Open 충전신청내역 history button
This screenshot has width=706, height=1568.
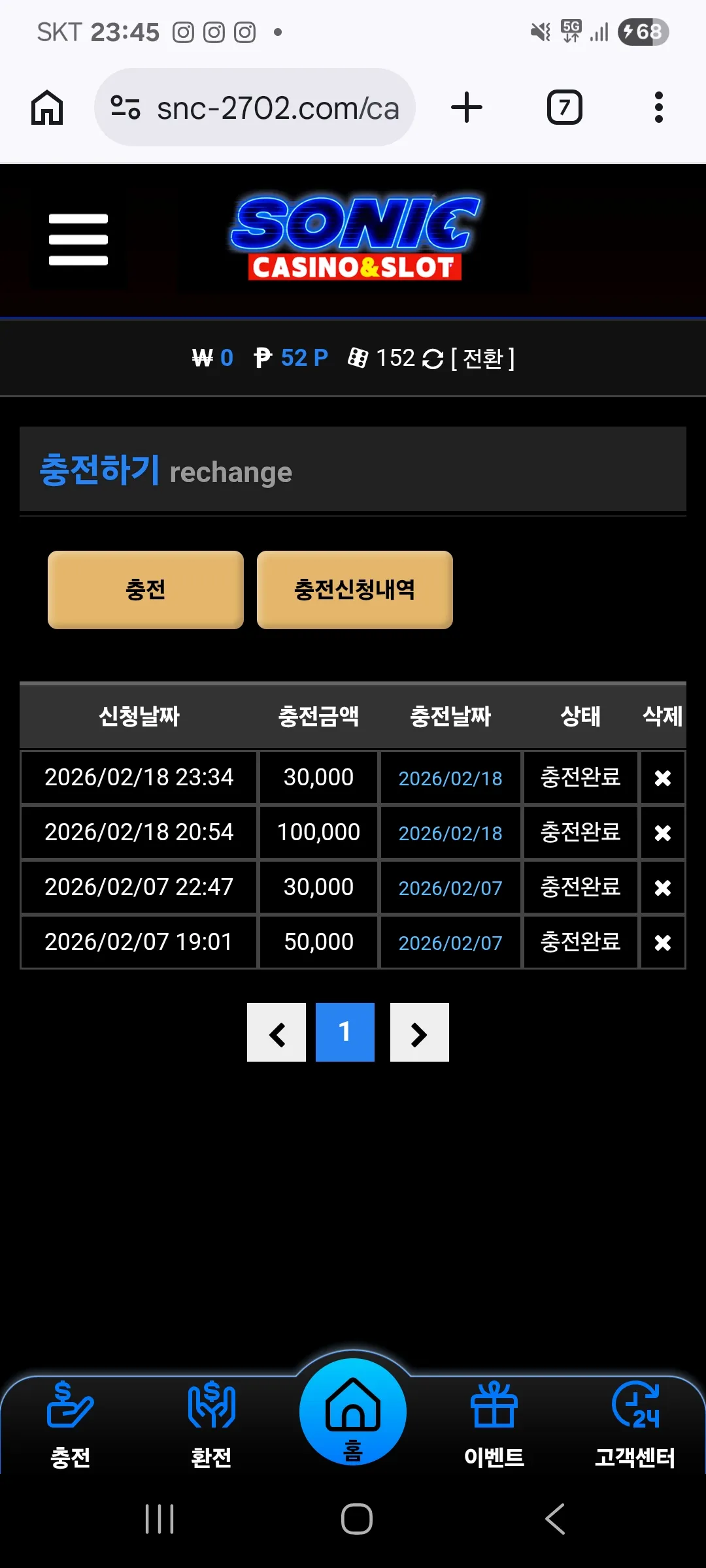pos(355,589)
